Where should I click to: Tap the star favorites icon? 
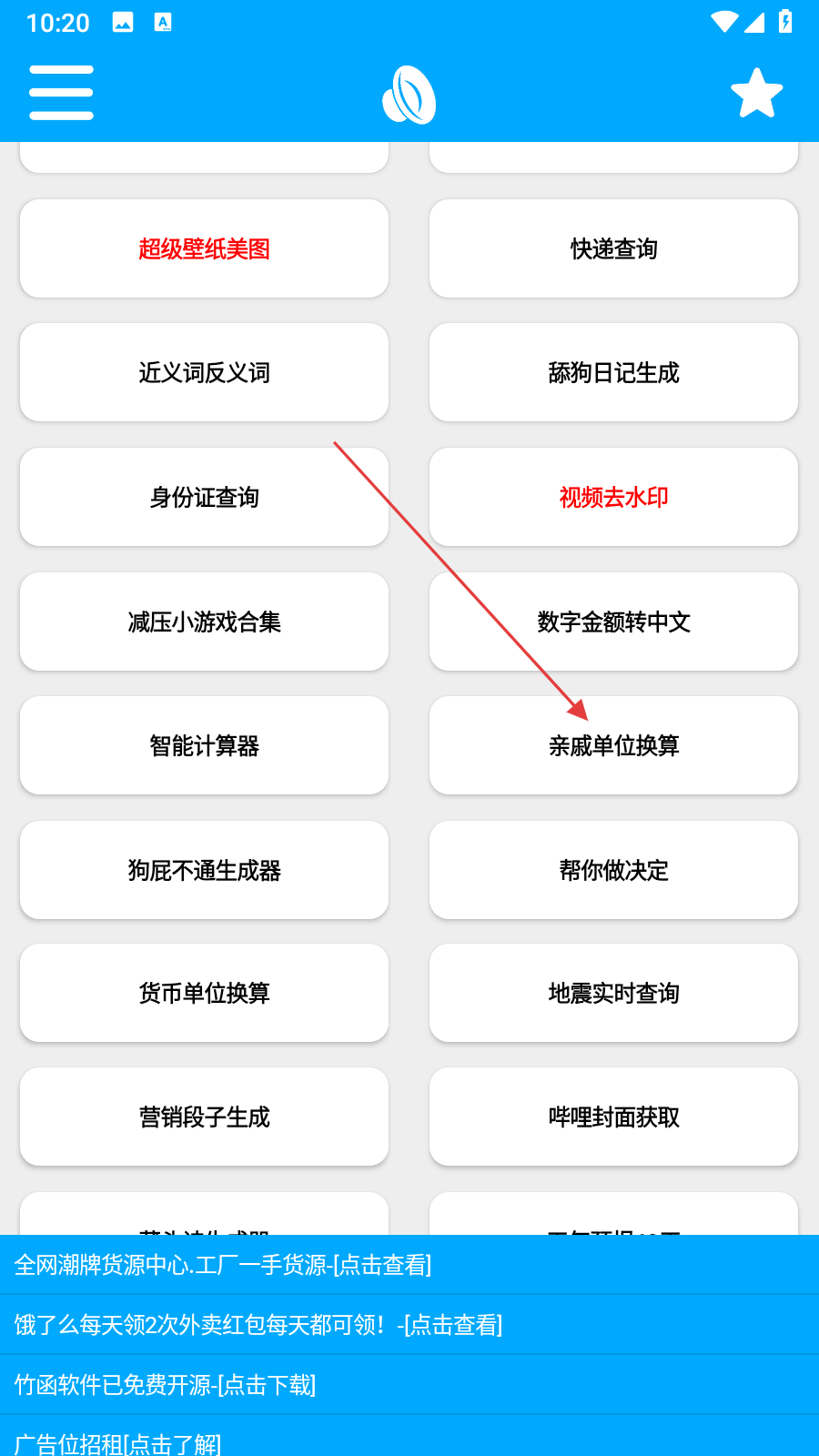[756, 94]
